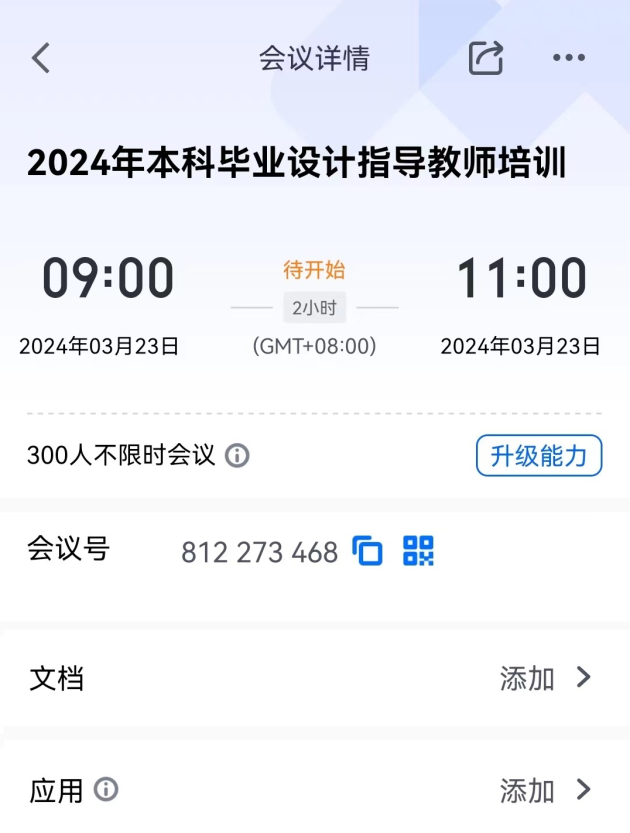
Task: View info about 300人不限时会议
Action: pos(237,457)
